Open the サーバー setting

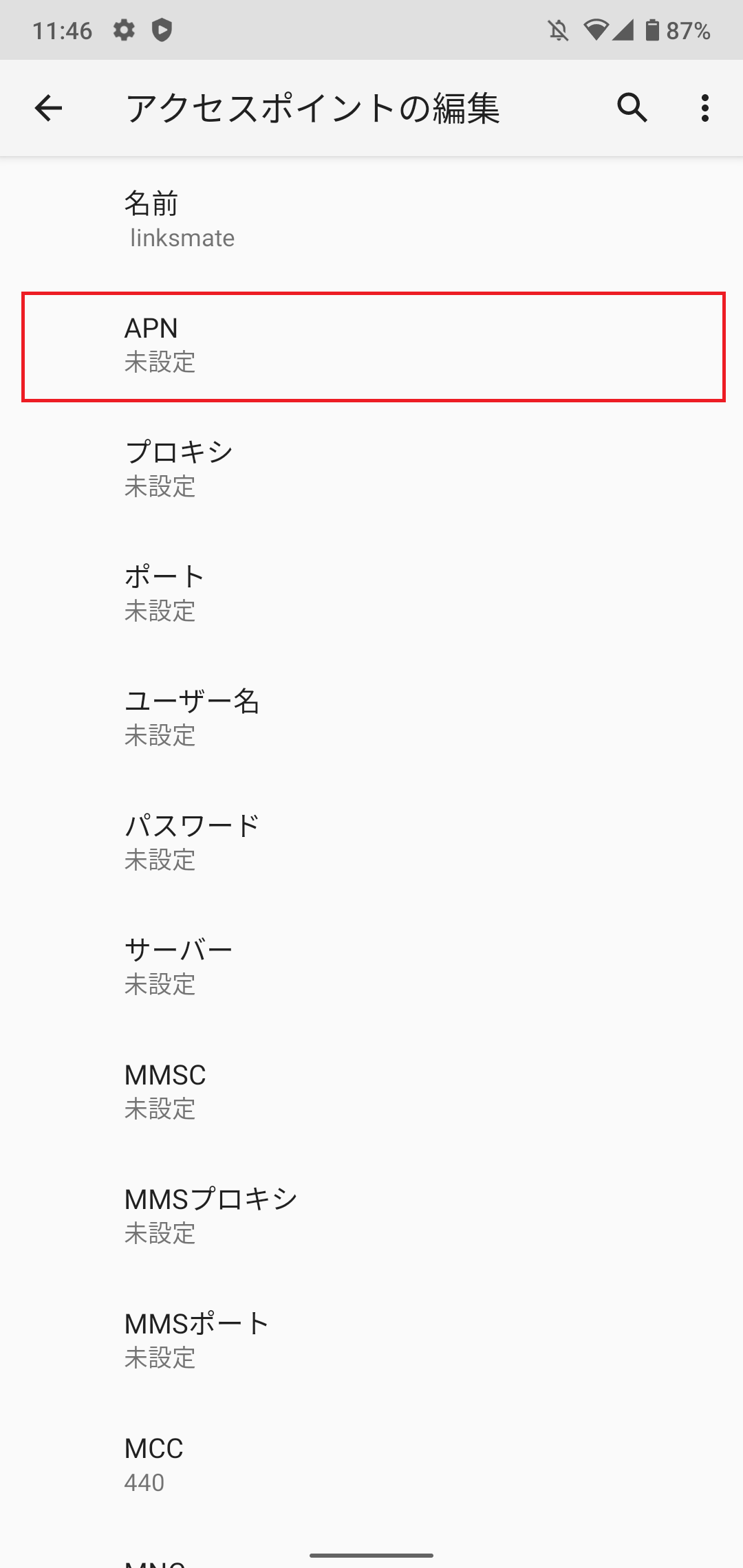pos(371,967)
